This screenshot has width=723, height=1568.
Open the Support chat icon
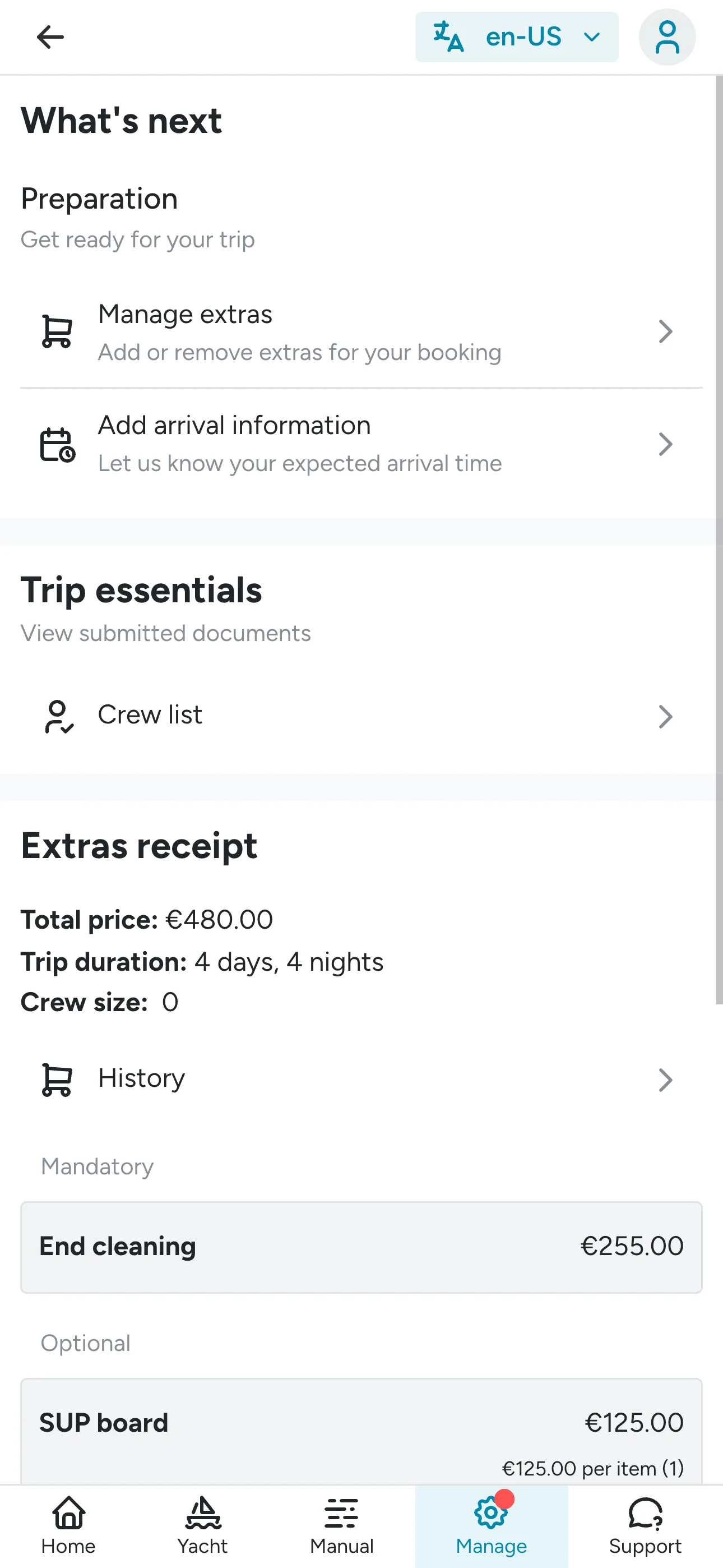(x=646, y=1513)
